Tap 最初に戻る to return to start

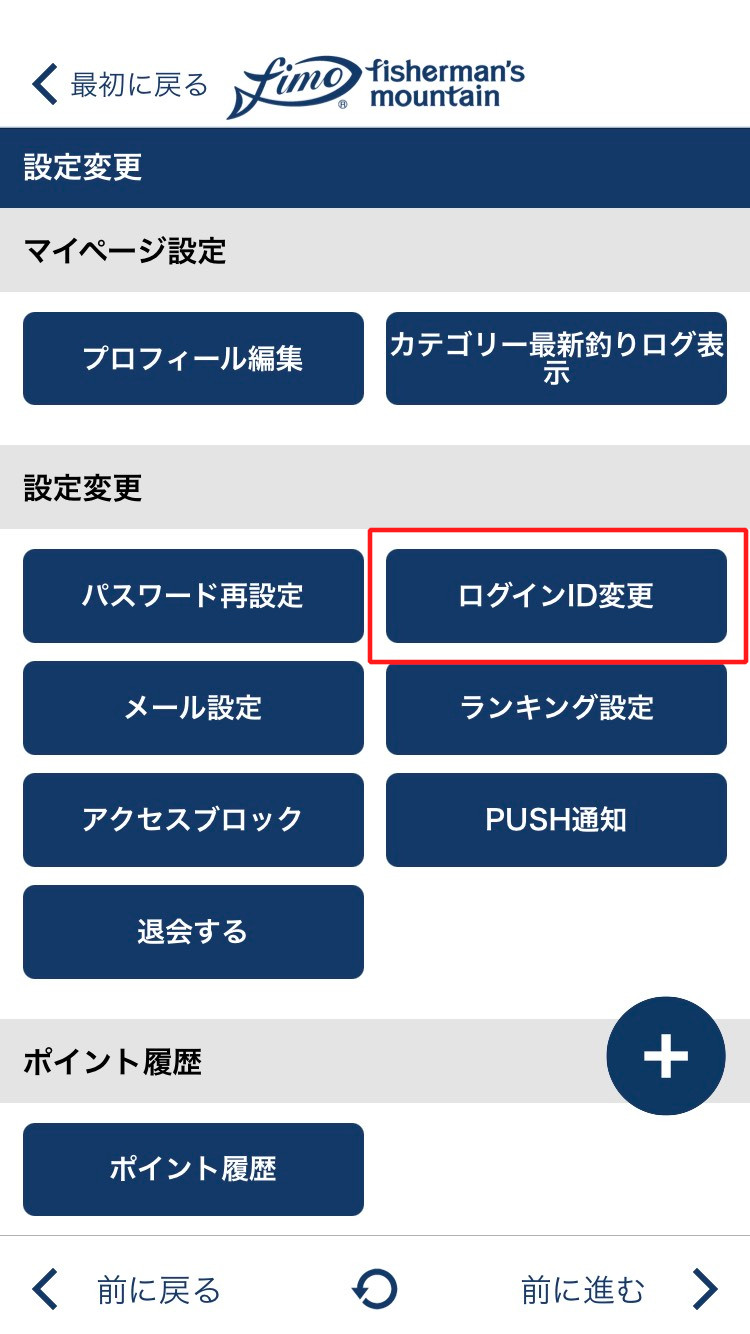120,85
